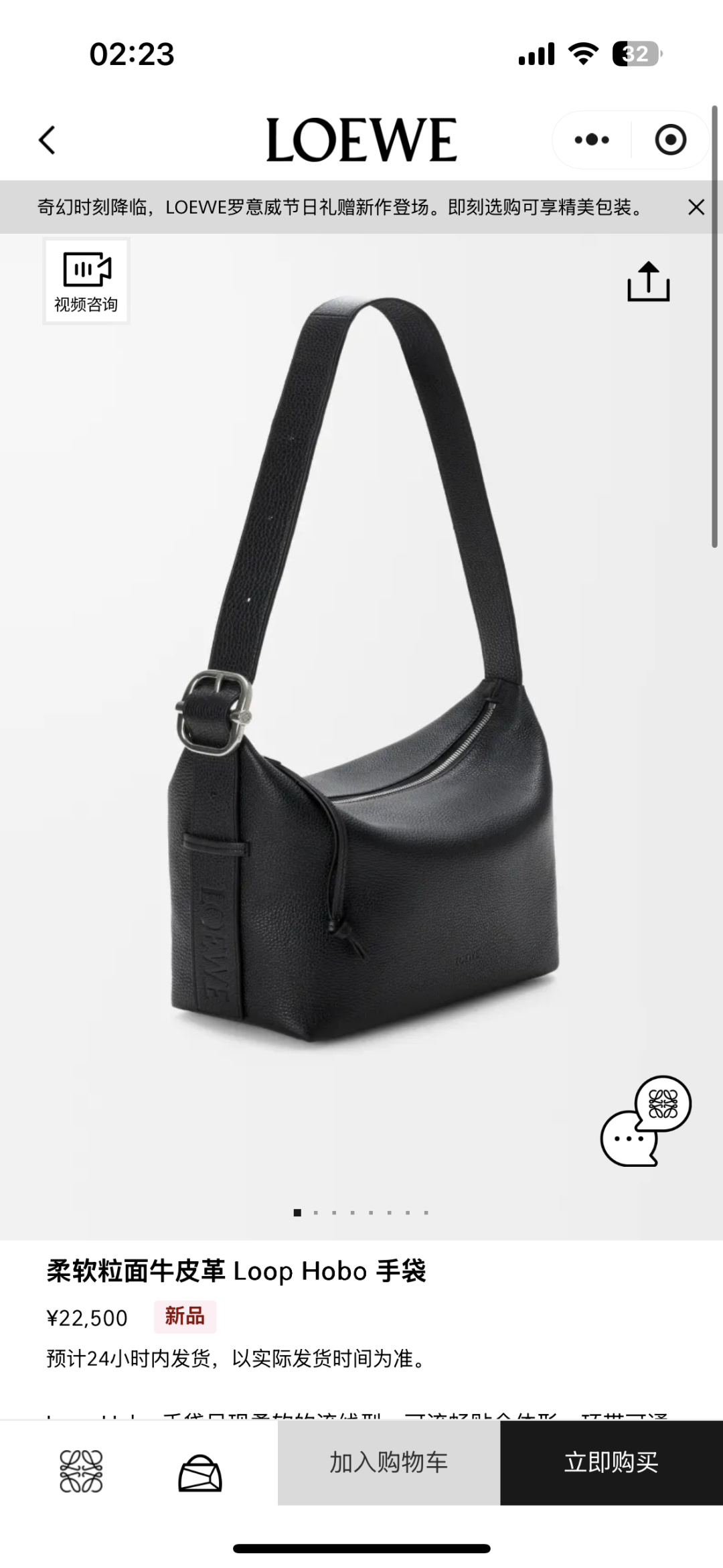723x1568 pixels.
Task: Open the mini-program more options menu
Action: 592,139
